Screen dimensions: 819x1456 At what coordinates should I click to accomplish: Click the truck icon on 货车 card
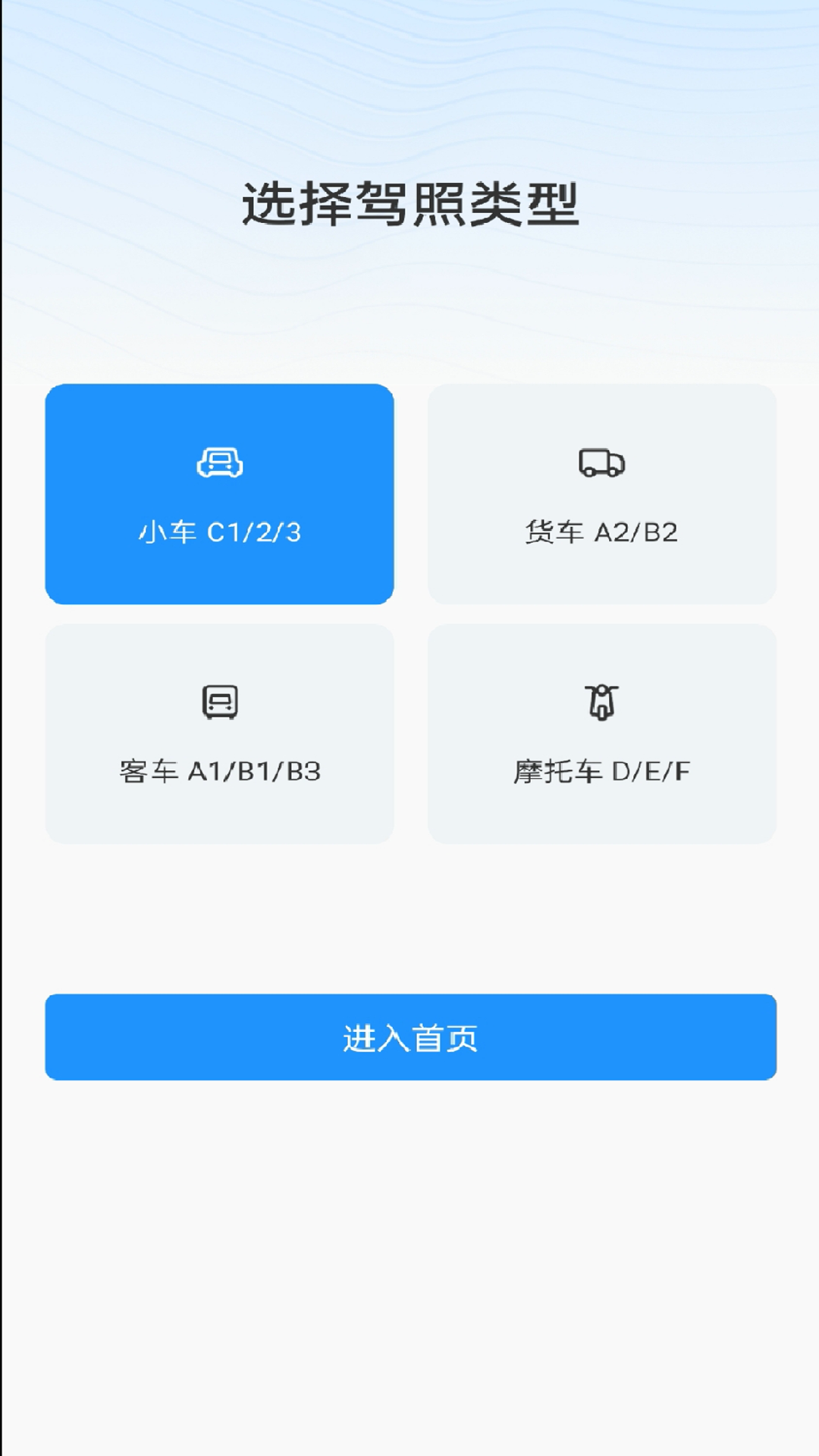point(601,466)
